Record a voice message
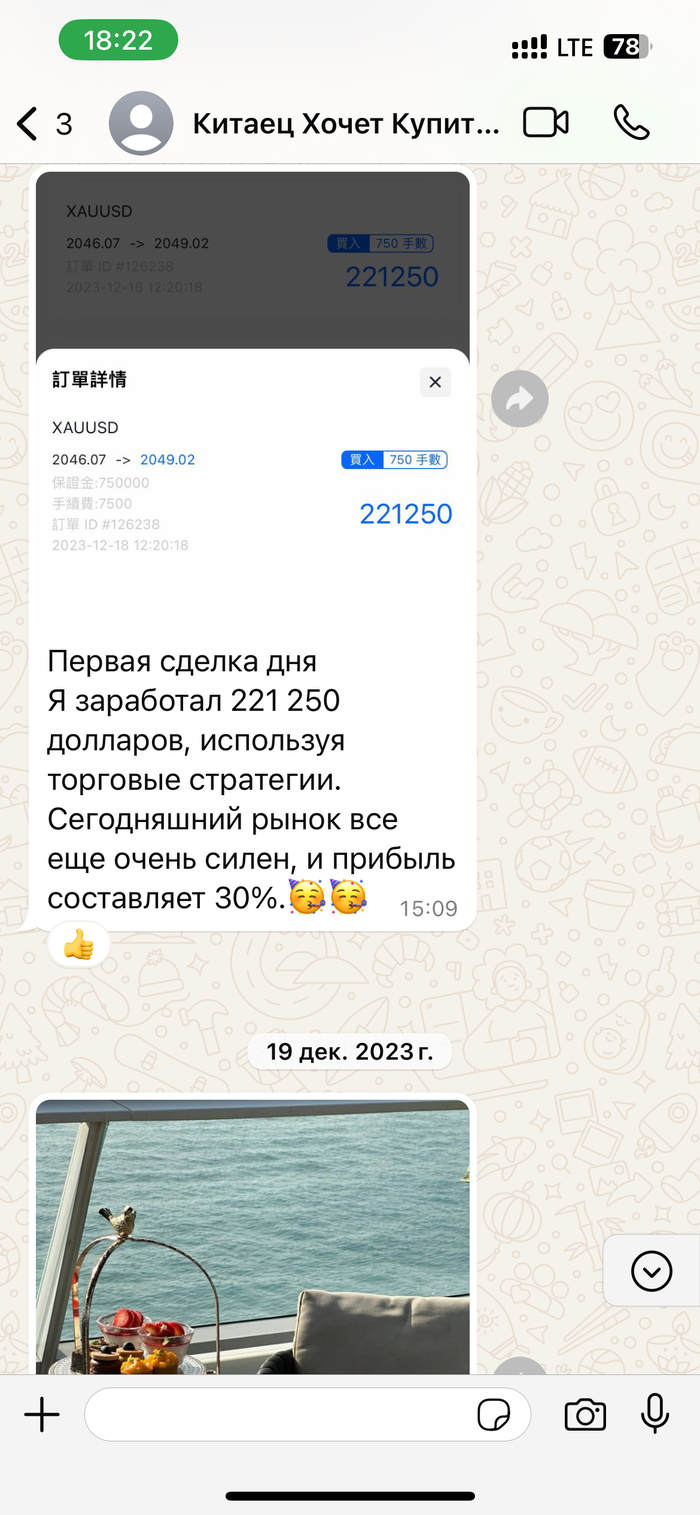 pyautogui.click(x=655, y=1414)
